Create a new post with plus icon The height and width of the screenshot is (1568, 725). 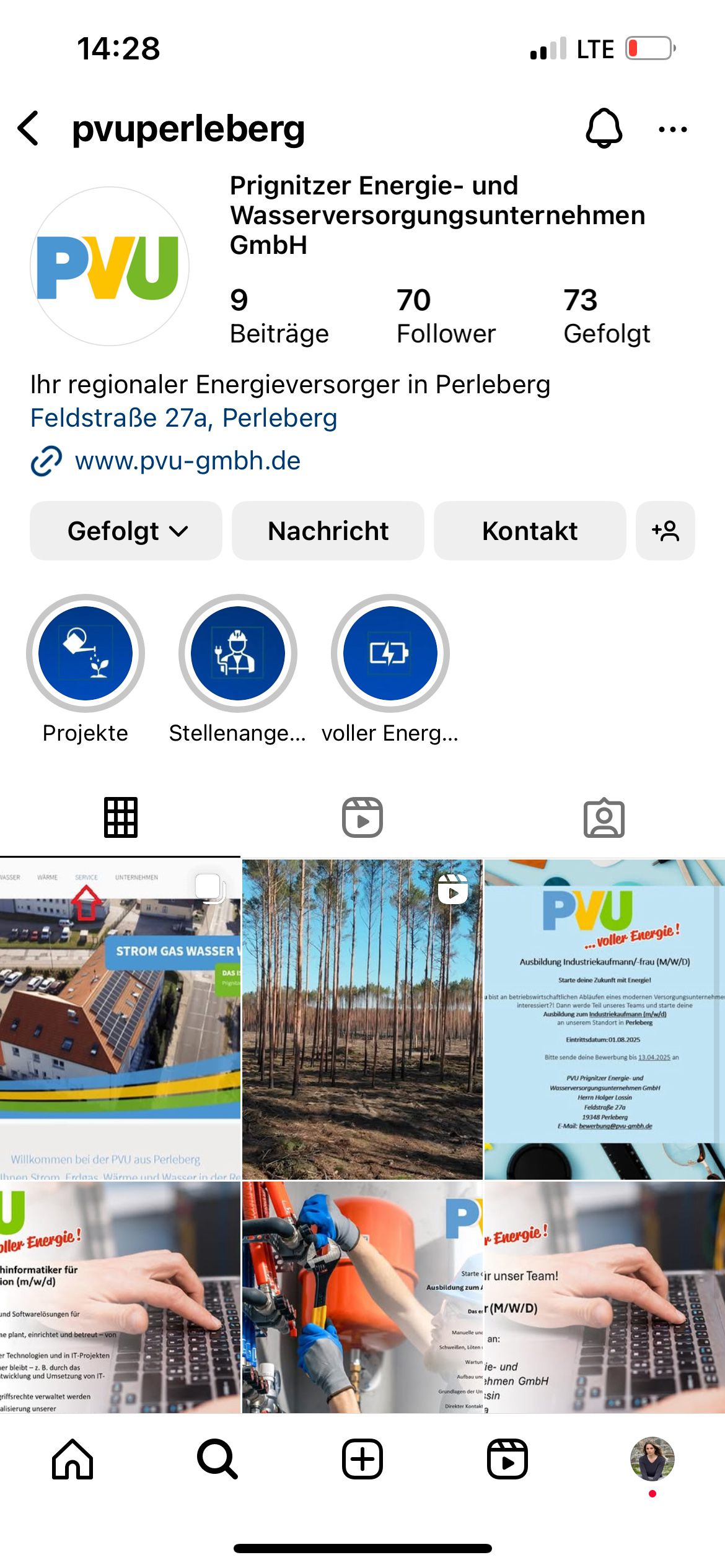tap(362, 1459)
